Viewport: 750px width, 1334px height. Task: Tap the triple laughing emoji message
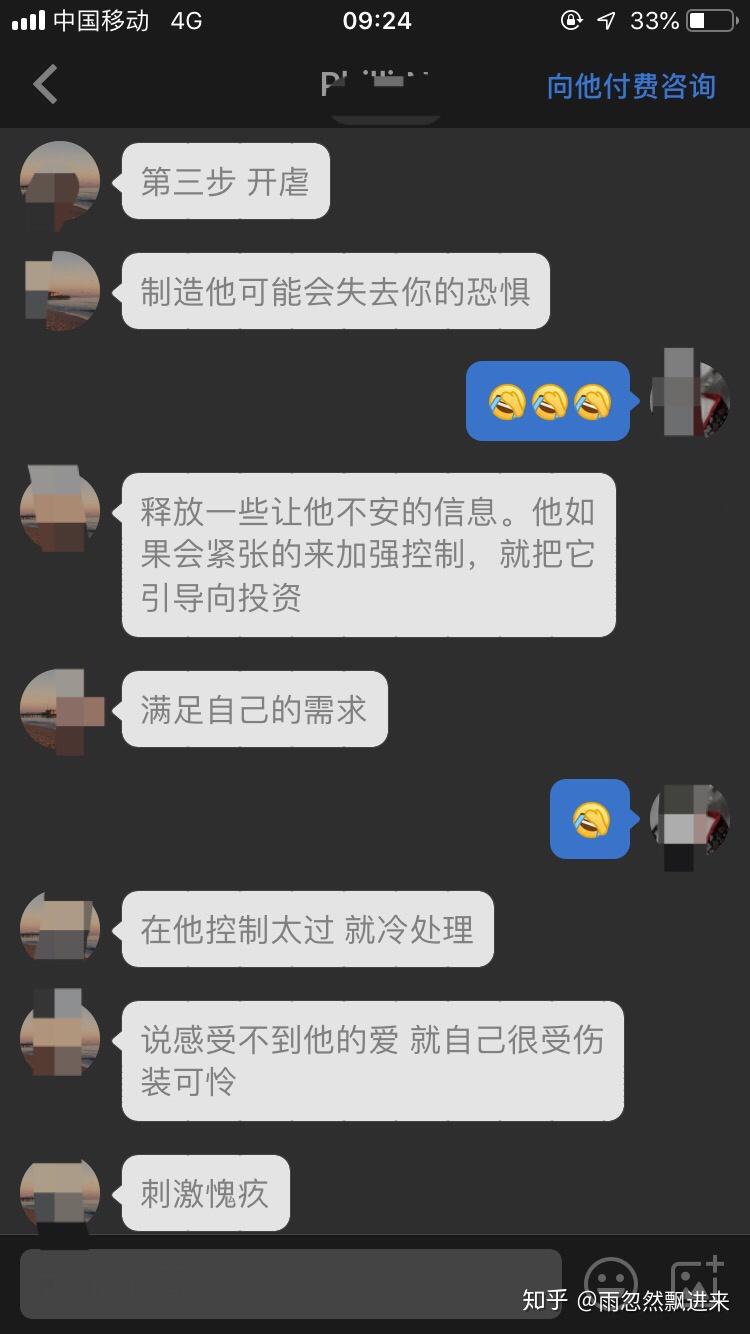548,401
